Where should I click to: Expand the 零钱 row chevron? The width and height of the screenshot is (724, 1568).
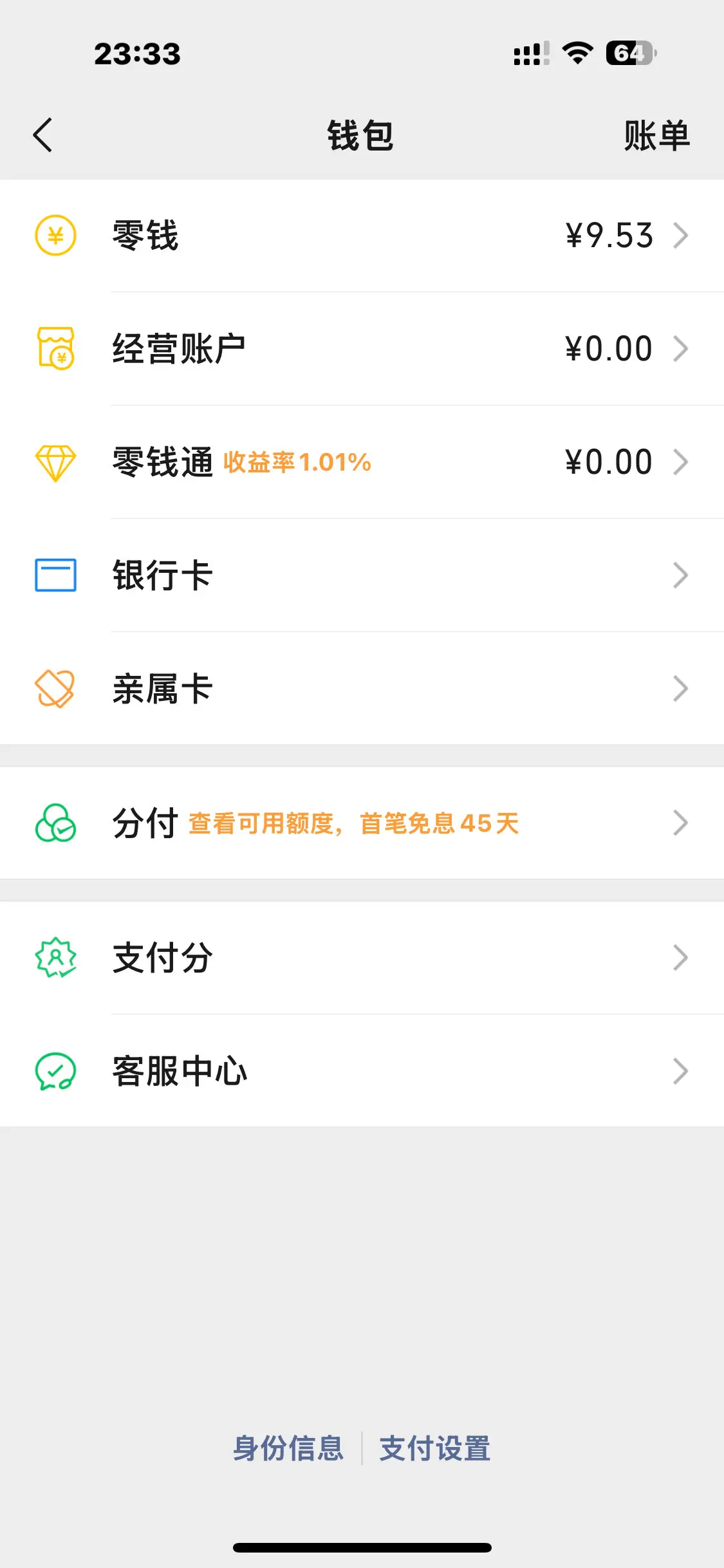pos(681,236)
